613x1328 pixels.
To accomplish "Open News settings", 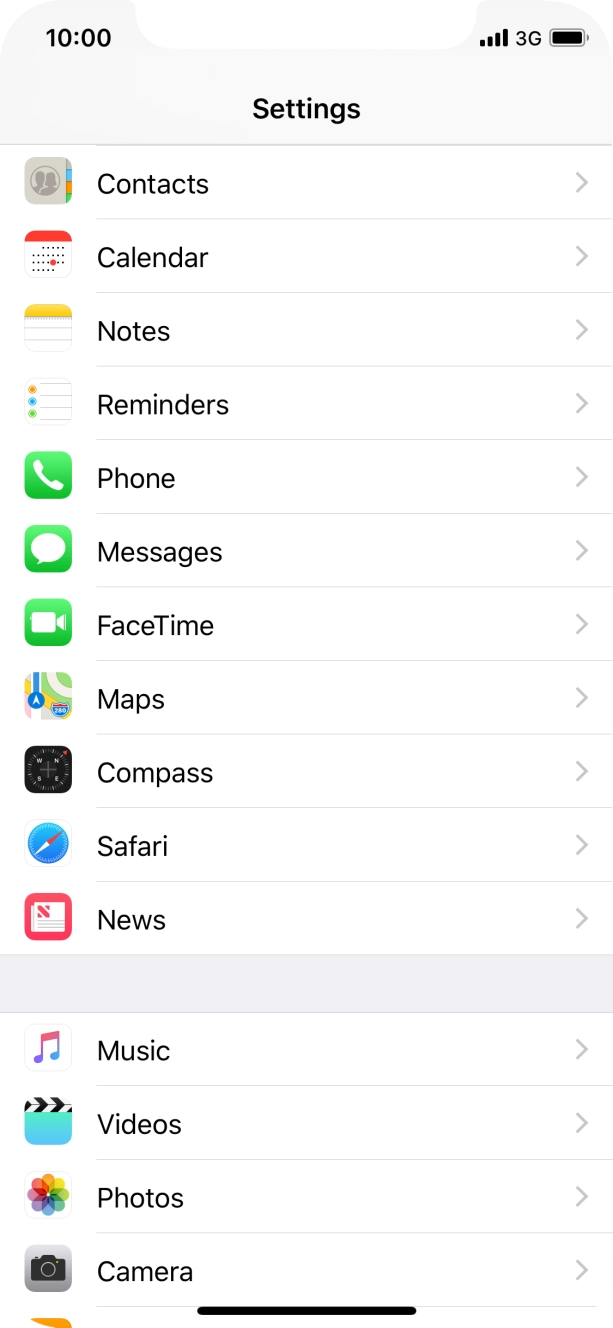I will [x=306, y=919].
